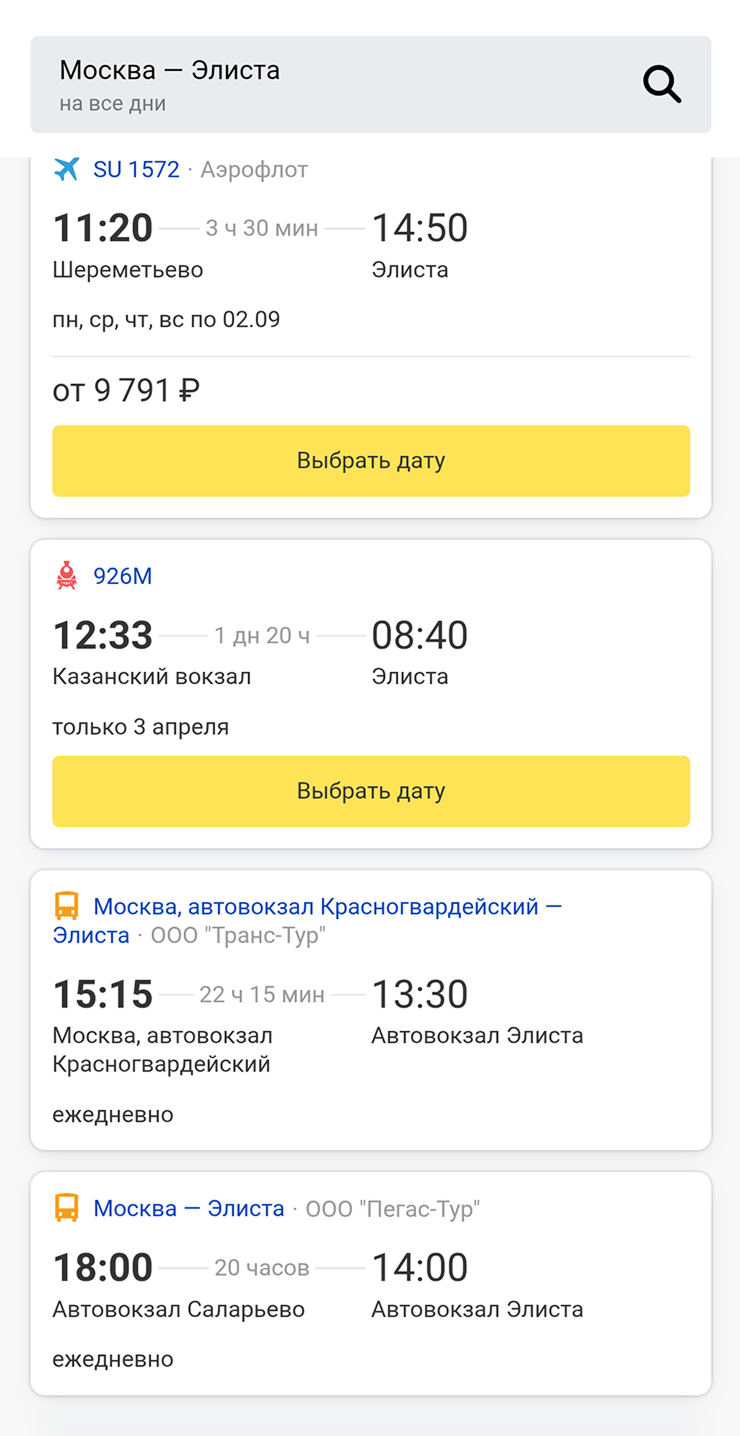Open flight SU 1572 details
Viewport: 740px width, 1436px height.
(x=137, y=169)
